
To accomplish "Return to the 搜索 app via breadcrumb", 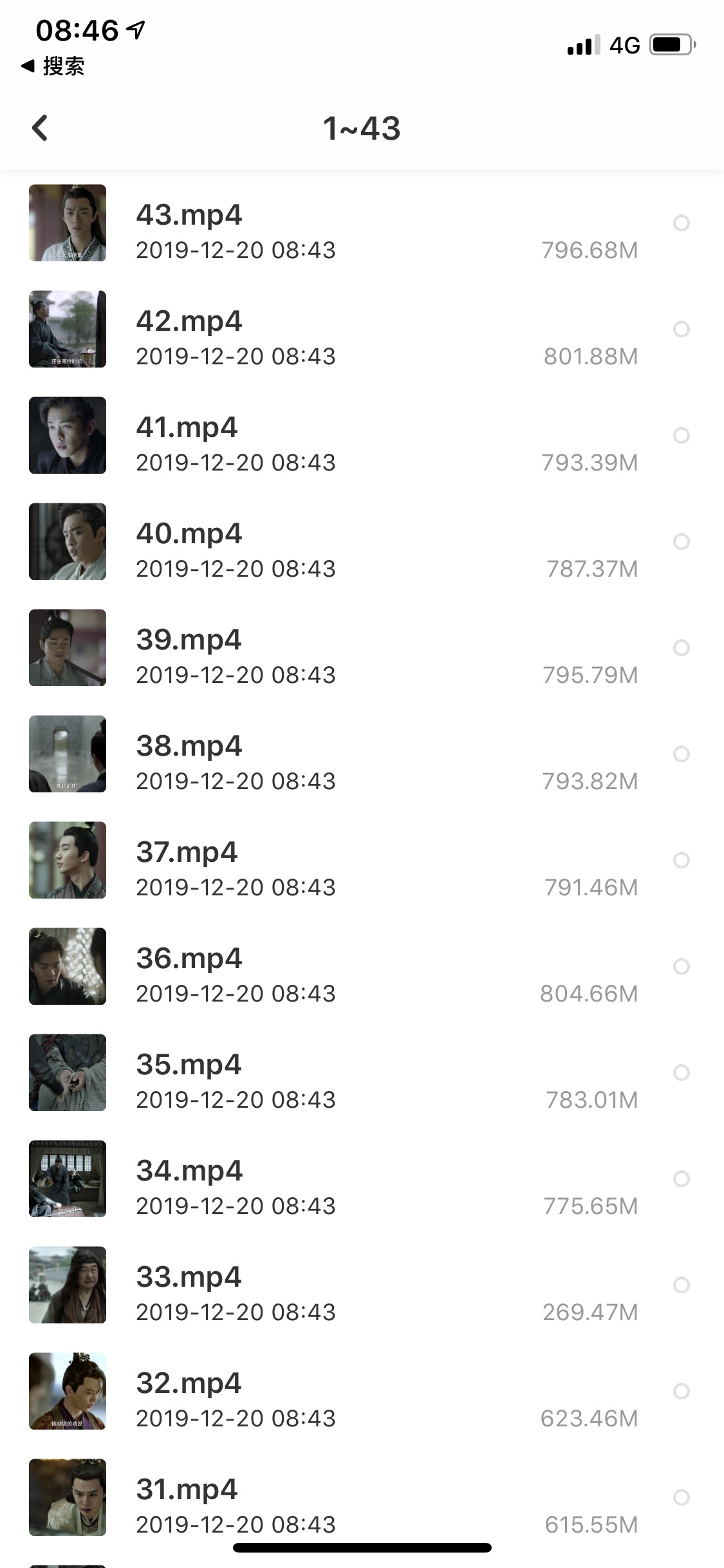I will pyautogui.click(x=53, y=66).
